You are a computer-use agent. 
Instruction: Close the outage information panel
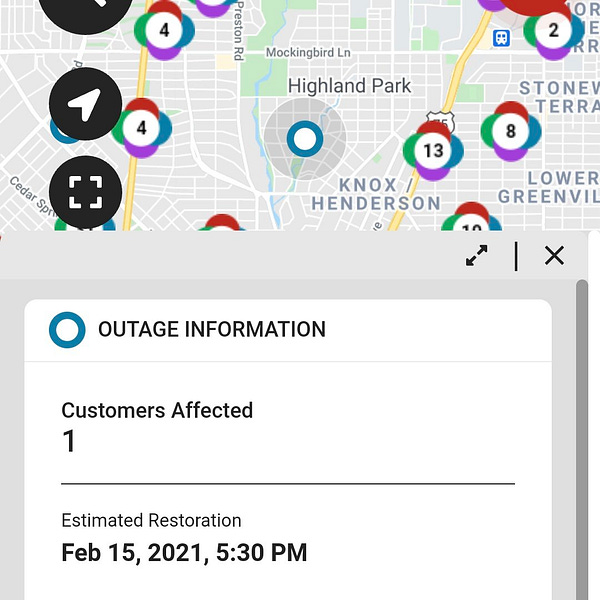point(554,256)
